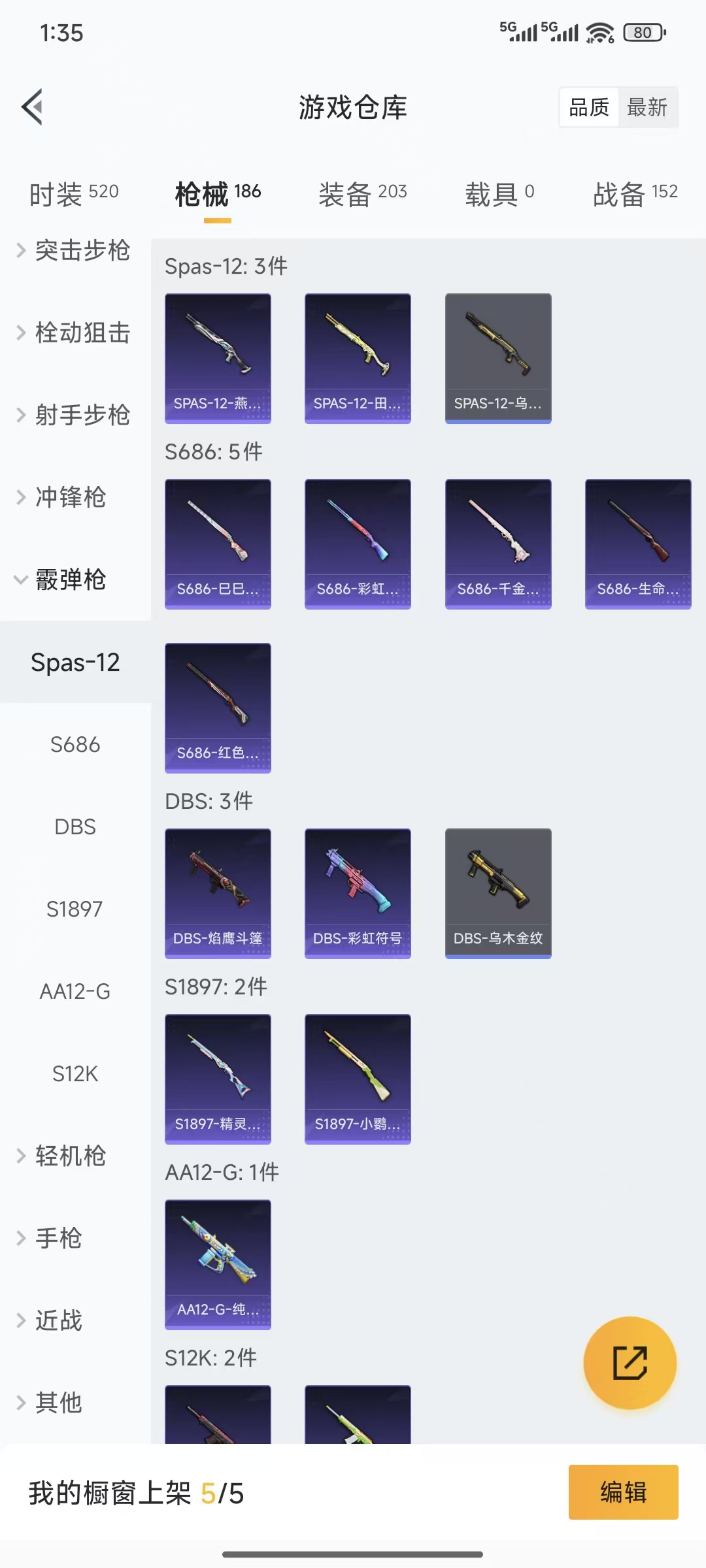Open the DBS-乌木金纹 item
This screenshot has width=706, height=1568.
pyautogui.click(x=498, y=893)
